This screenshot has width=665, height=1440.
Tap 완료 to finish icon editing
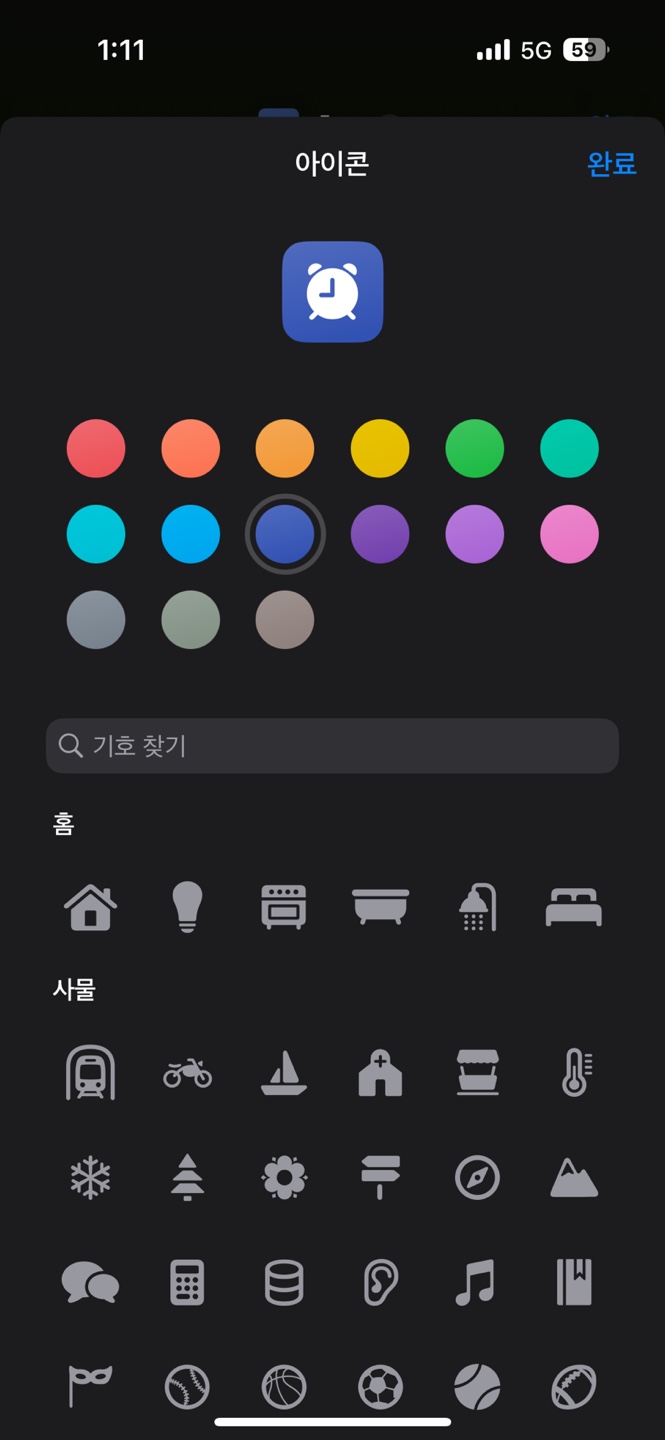coord(611,164)
